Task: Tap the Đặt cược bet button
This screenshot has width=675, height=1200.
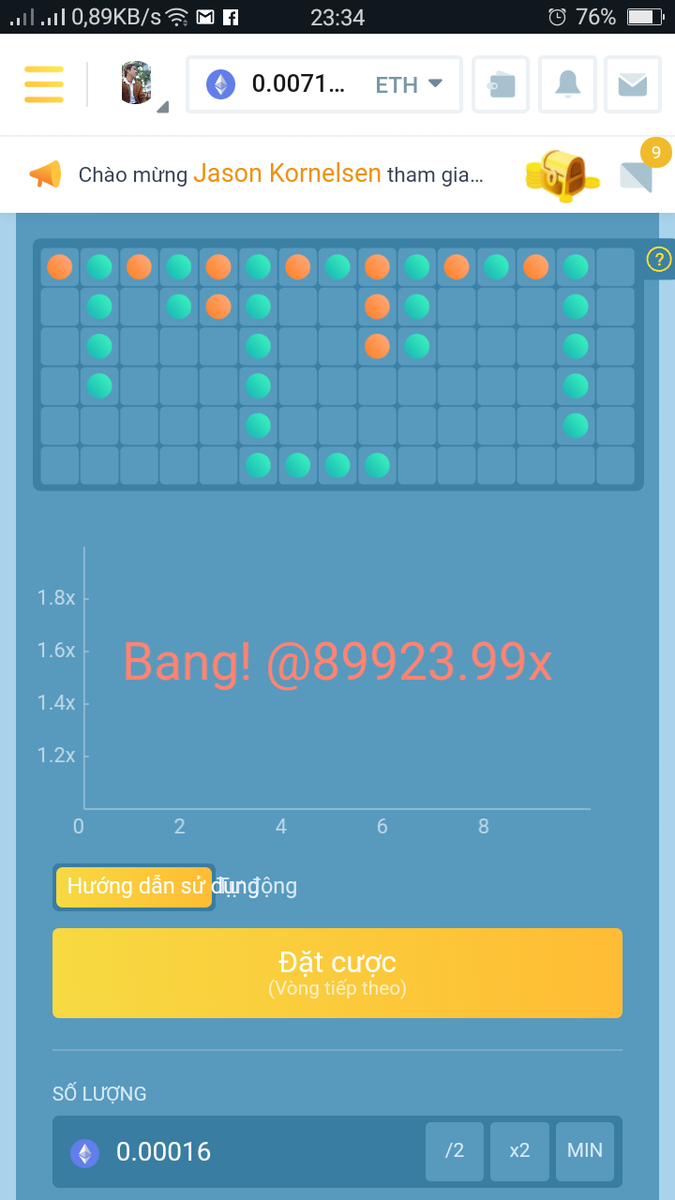Action: [337, 973]
